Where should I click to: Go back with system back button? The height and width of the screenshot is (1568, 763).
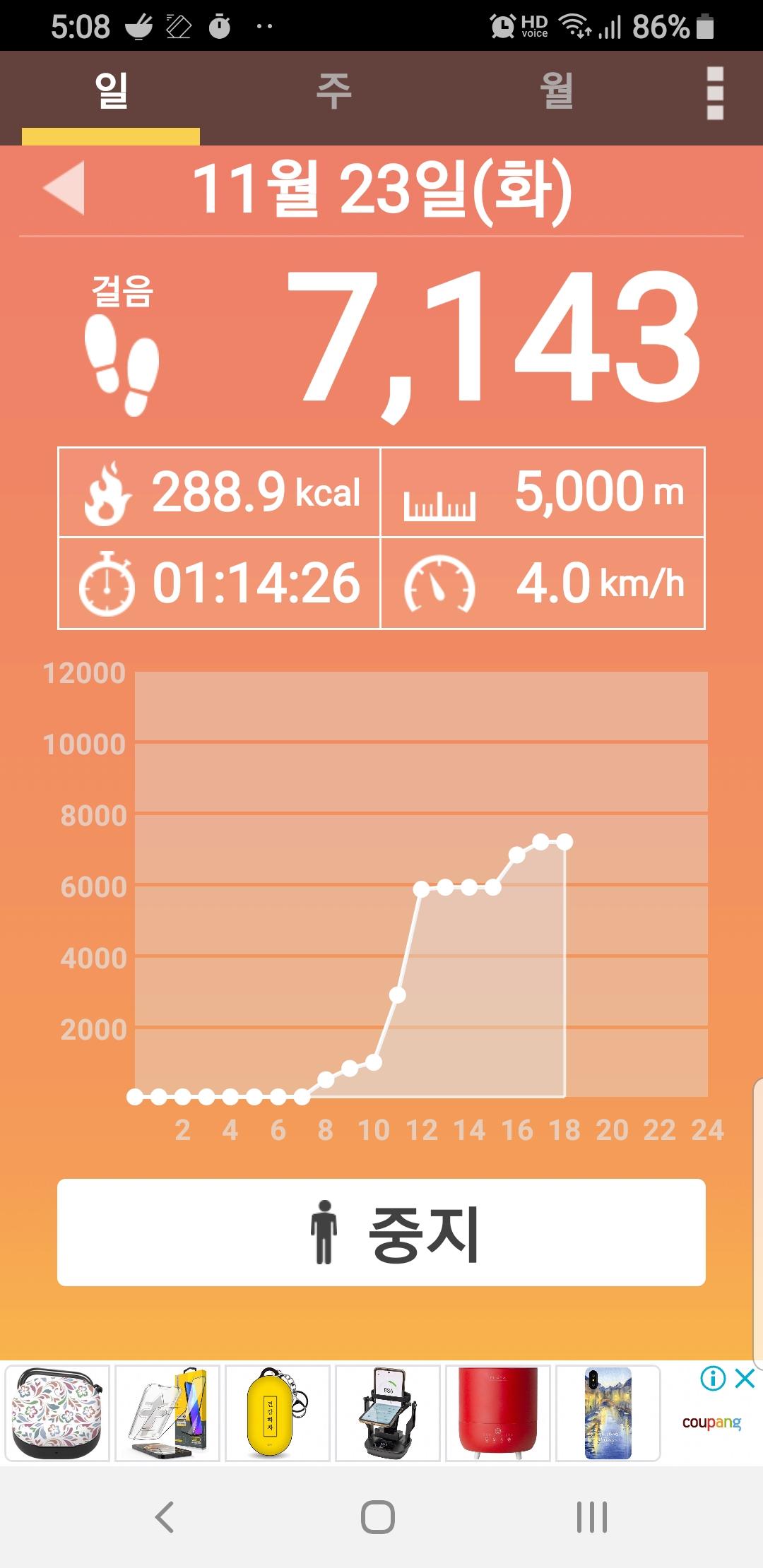pos(165,1516)
